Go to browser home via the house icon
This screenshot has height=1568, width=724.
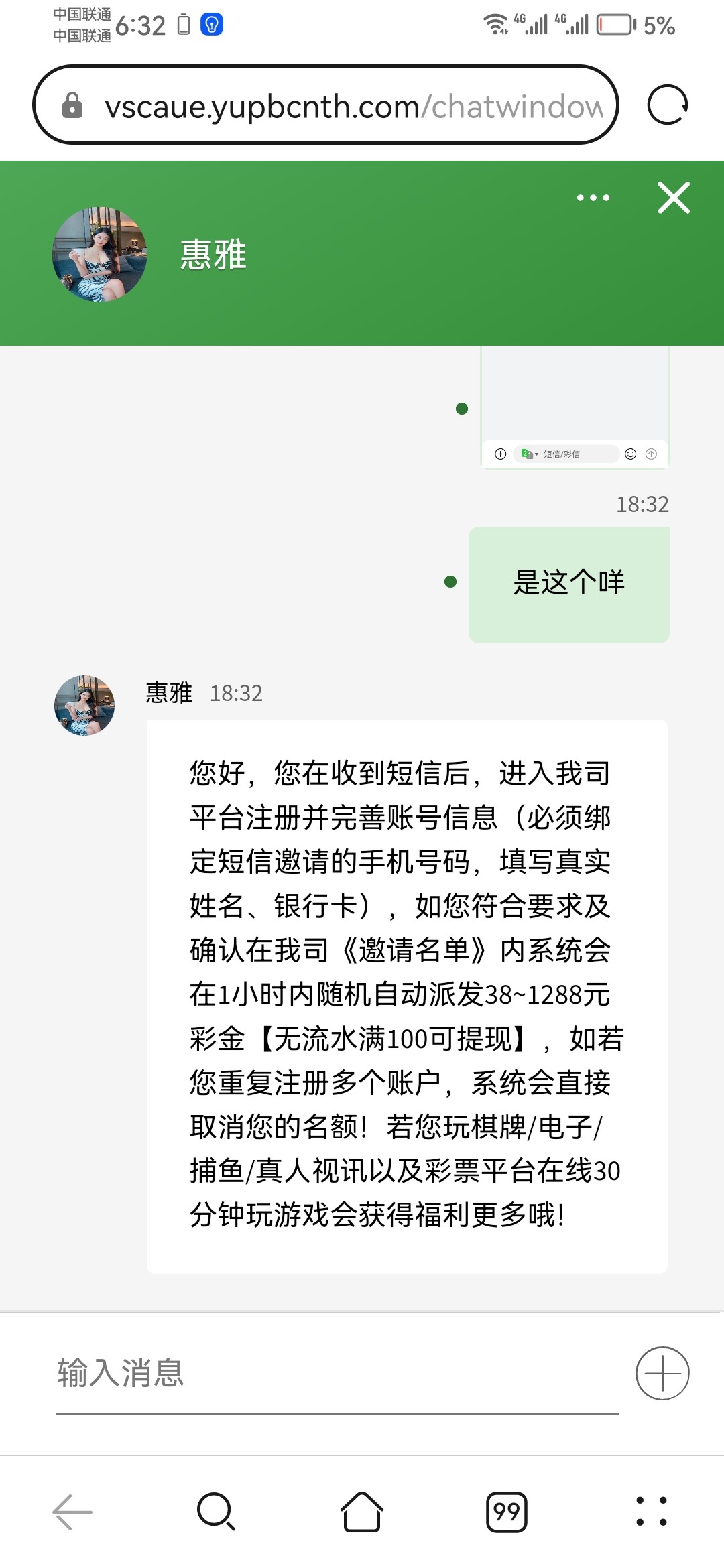coord(361,1511)
